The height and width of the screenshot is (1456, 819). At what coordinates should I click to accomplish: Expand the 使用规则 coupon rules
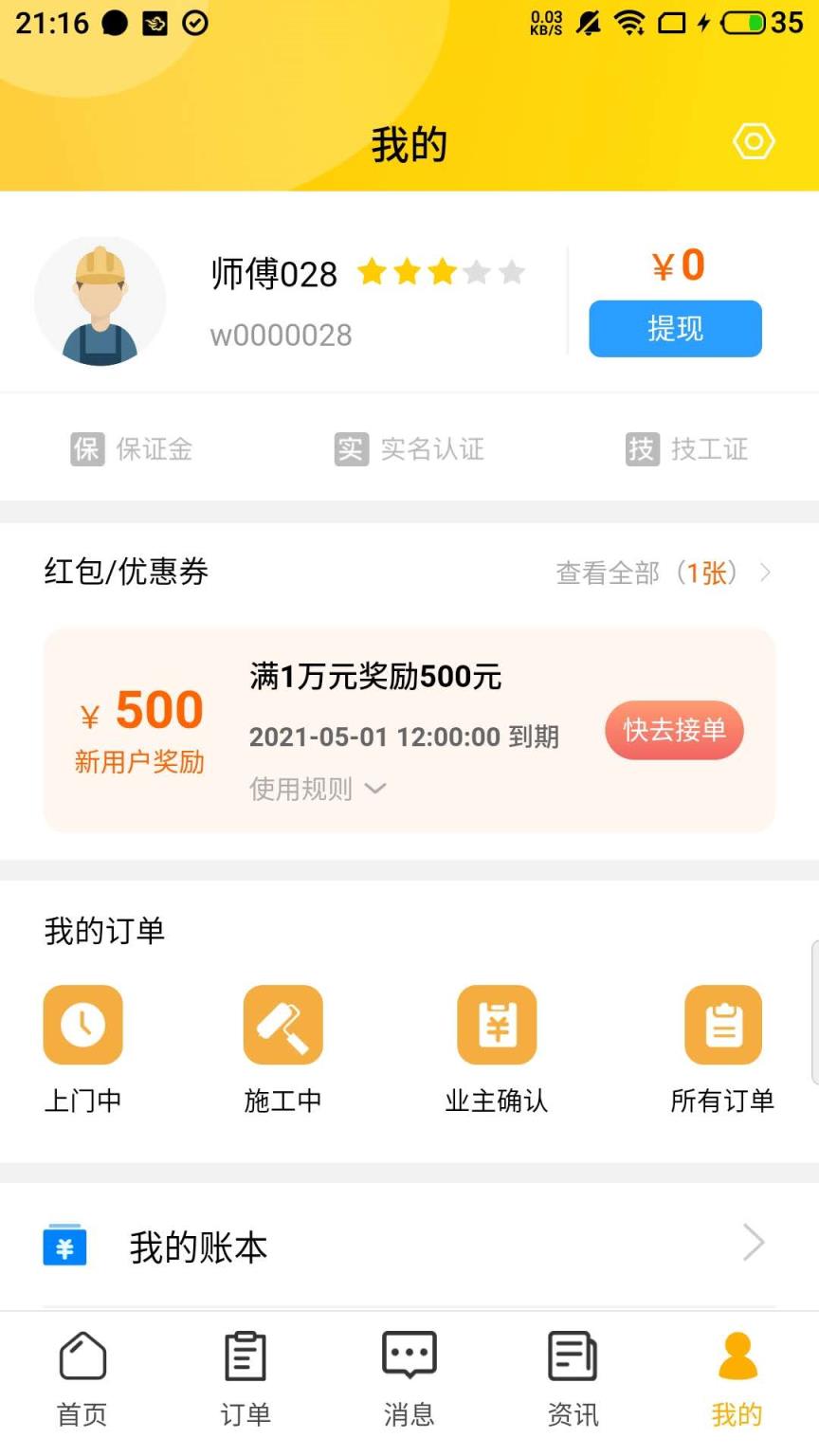pyautogui.click(x=316, y=789)
